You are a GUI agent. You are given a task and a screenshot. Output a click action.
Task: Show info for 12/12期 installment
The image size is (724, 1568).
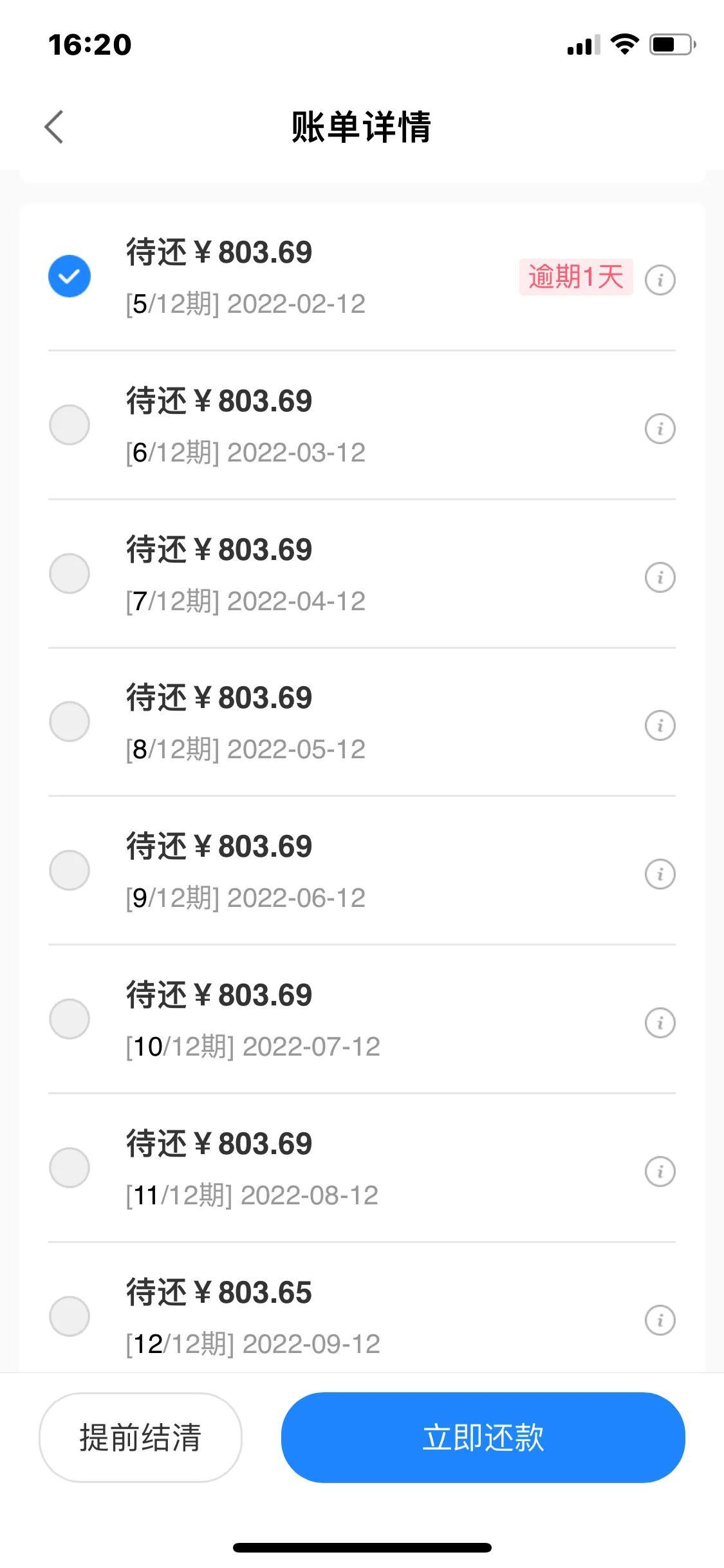coord(660,1320)
